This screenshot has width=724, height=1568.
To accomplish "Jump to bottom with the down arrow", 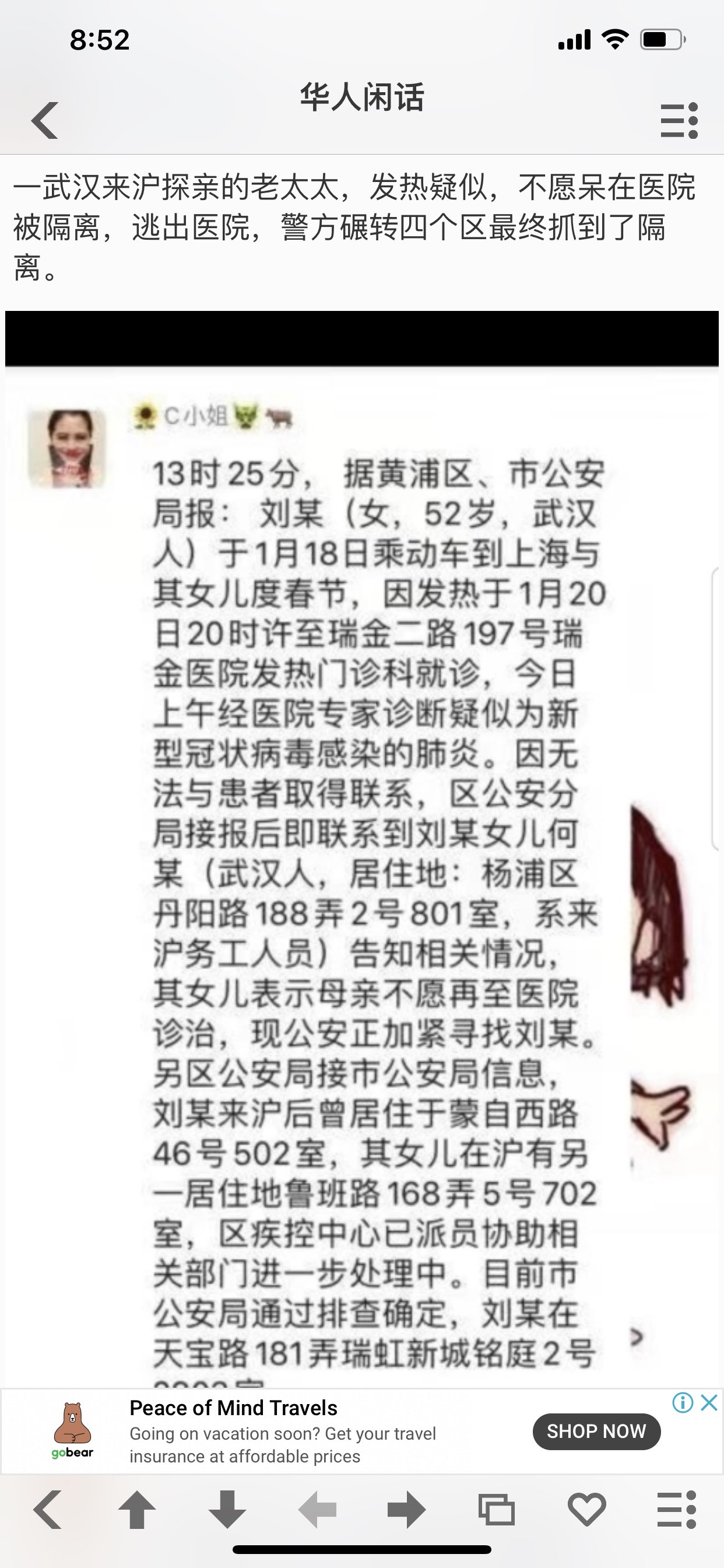I will 227,1510.
